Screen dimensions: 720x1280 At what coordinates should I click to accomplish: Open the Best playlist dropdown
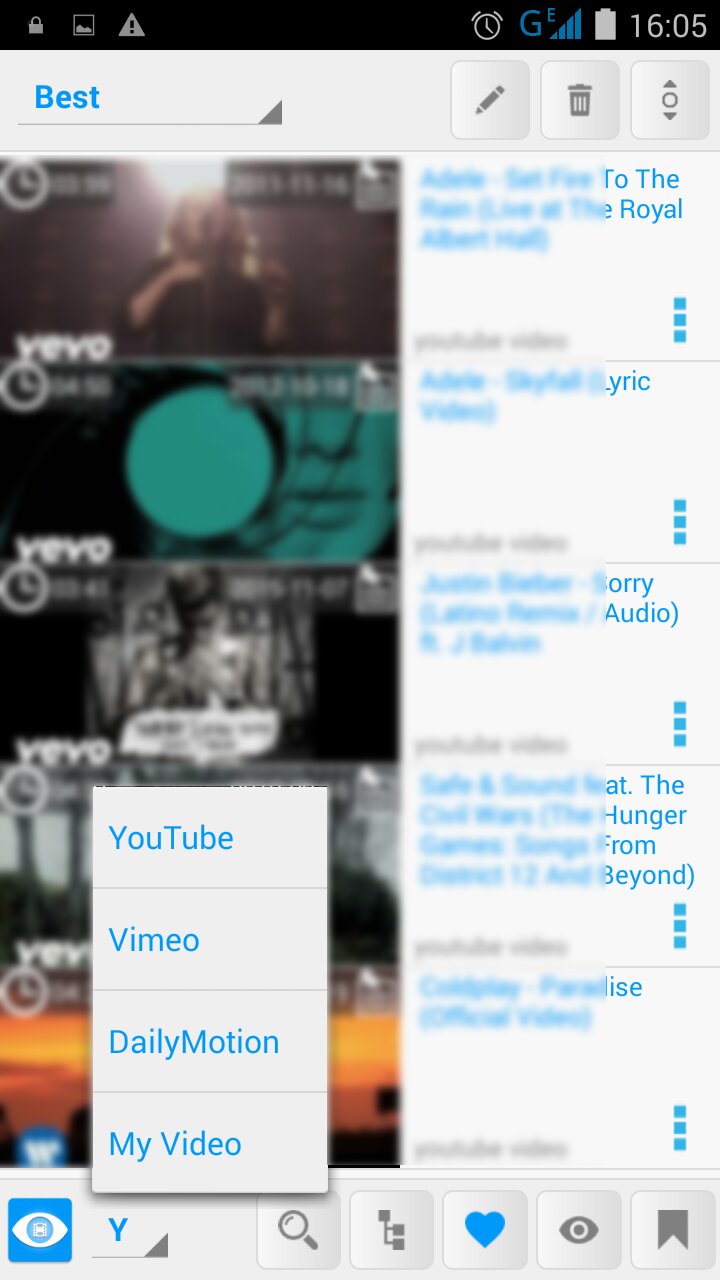point(150,98)
